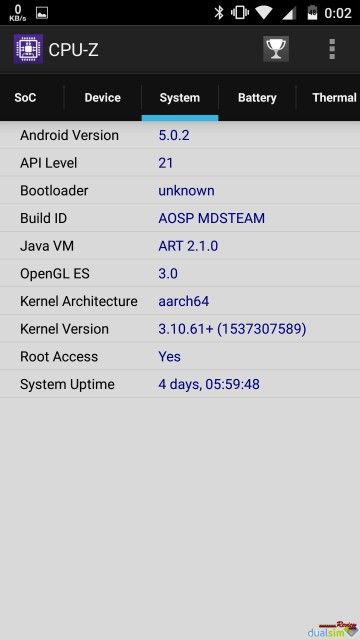Switch to the Device tab

coord(102,98)
